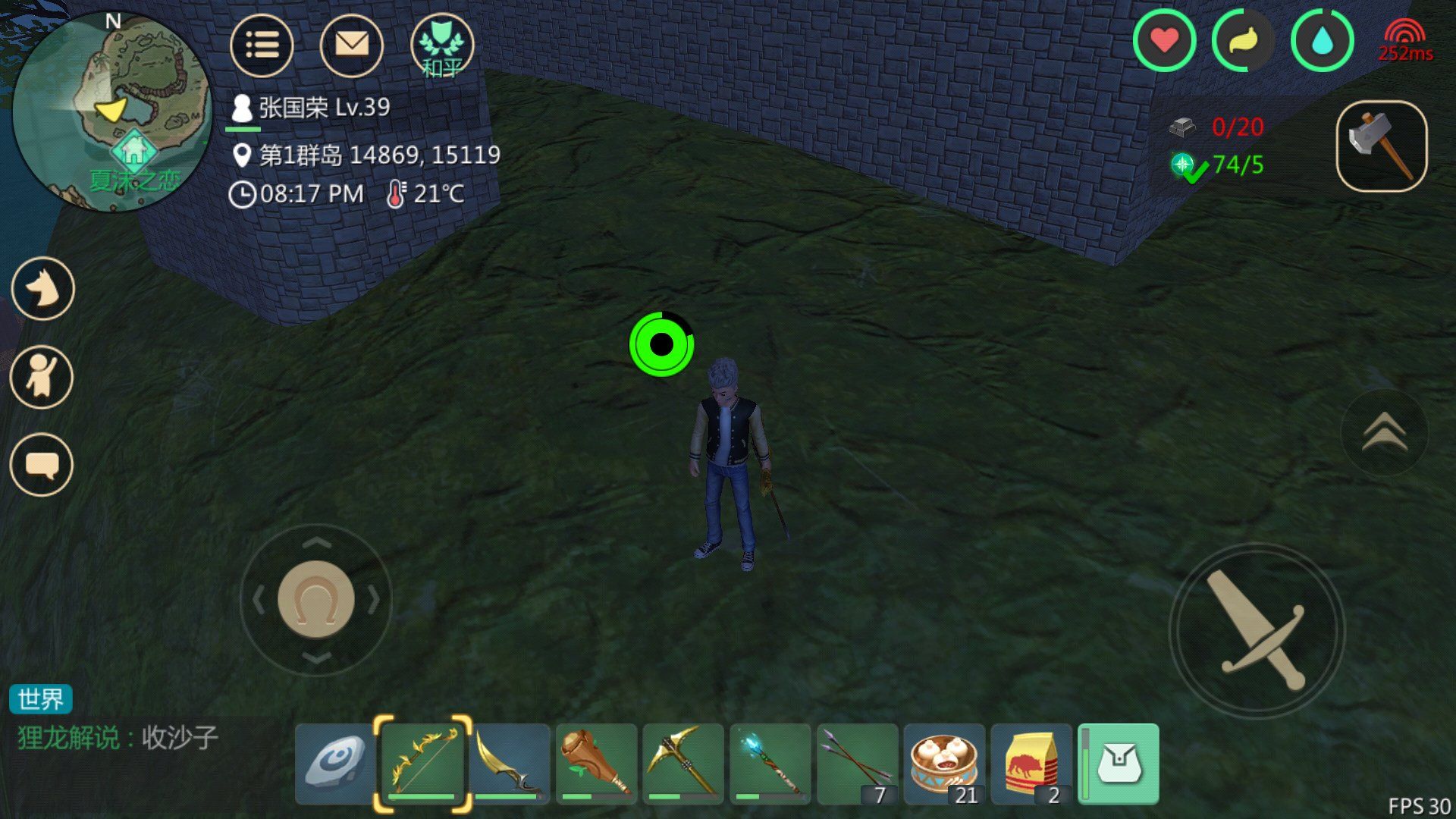Screen dimensions: 1456x819
Task: Equip the pickaxe from hotbar
Action: click(x=682, y=763)
